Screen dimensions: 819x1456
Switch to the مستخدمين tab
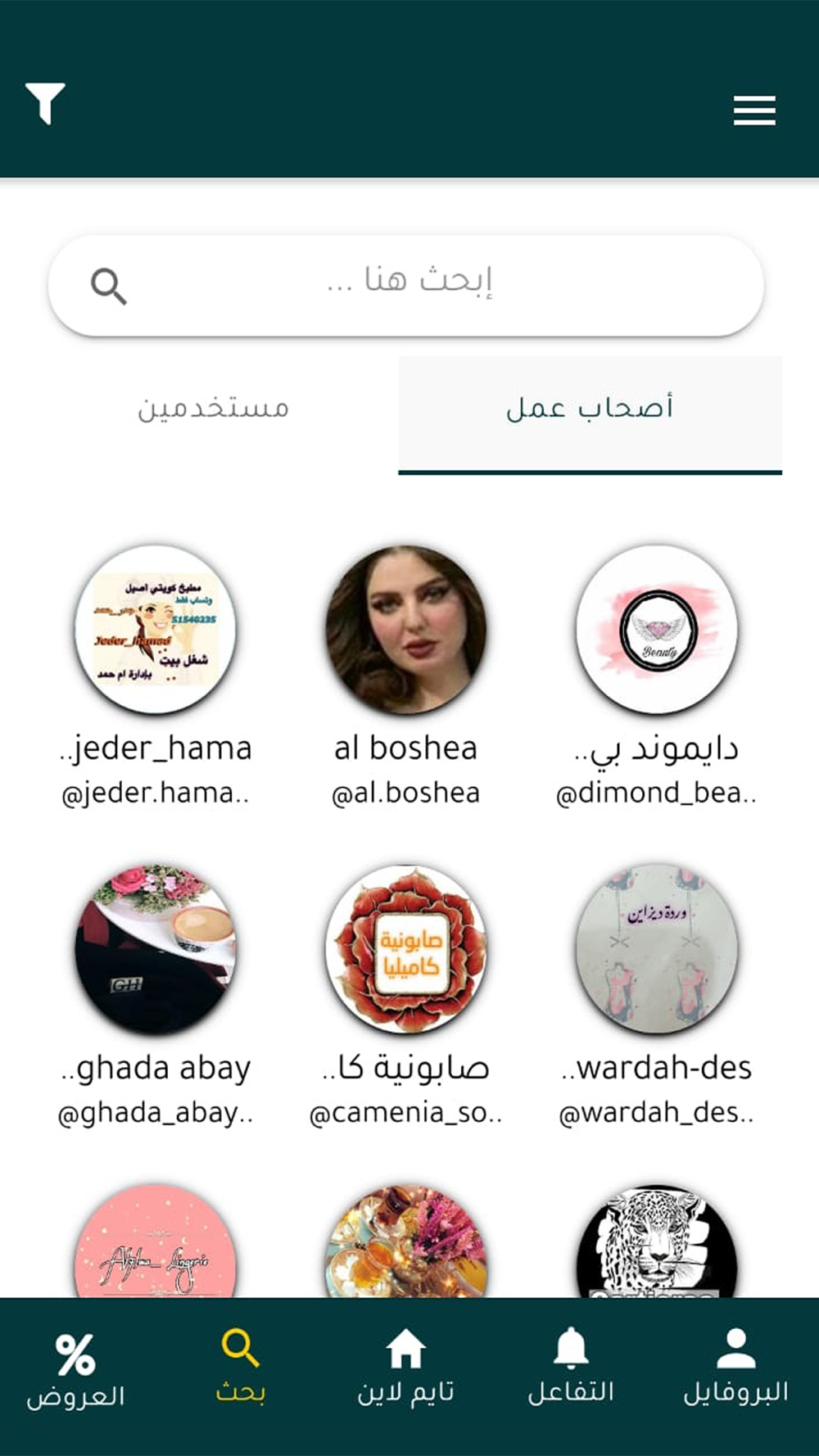coord(213,409)
